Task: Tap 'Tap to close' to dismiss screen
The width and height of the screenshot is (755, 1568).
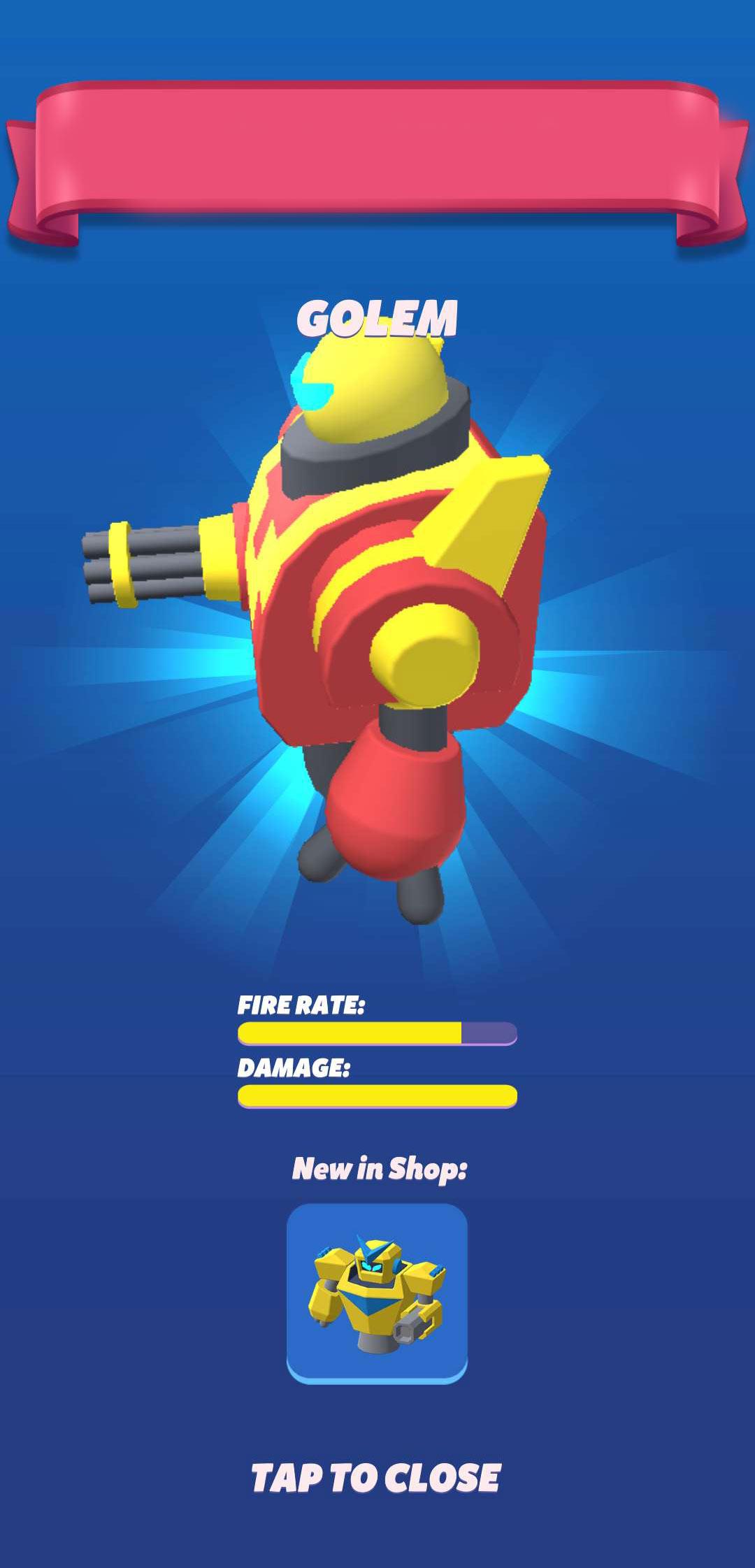Action: [x=376, y=1477]
